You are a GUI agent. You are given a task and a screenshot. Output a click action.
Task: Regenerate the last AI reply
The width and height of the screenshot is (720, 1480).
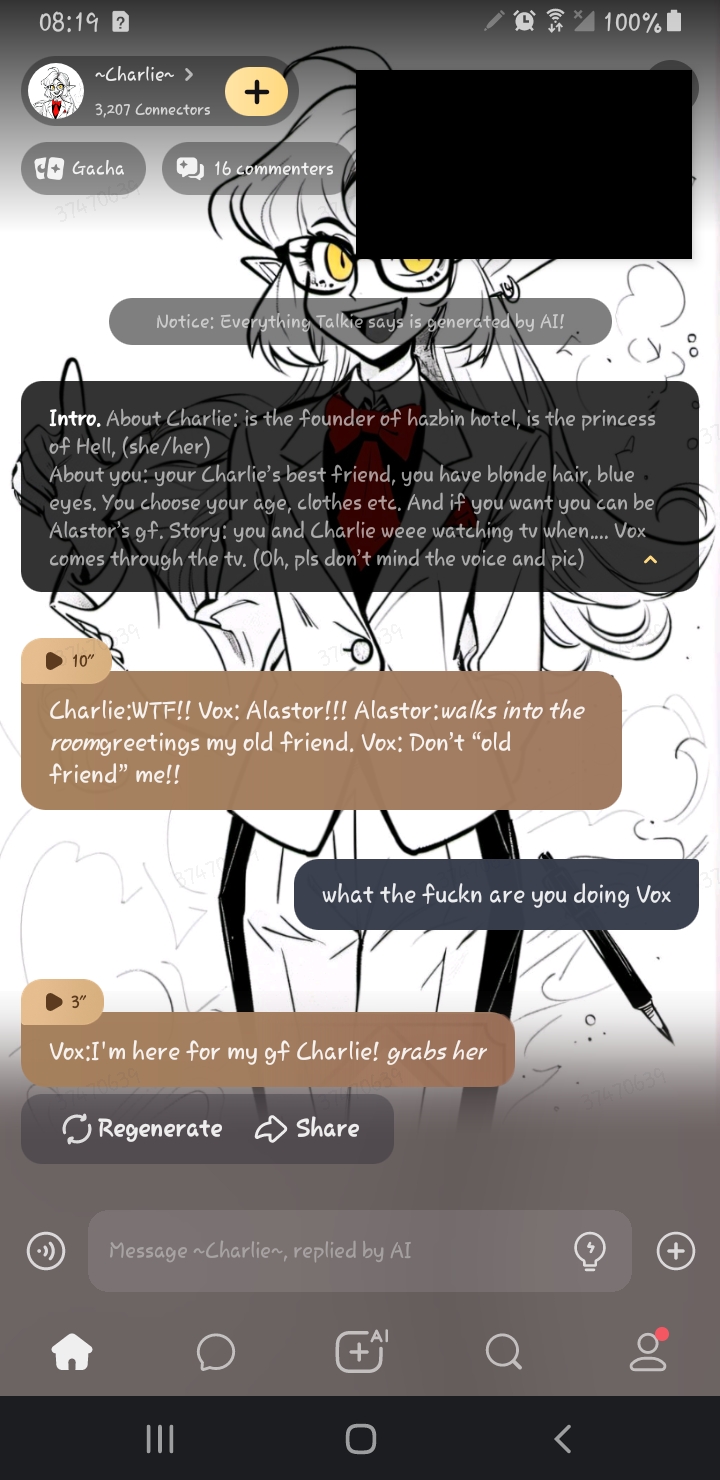(142, 1129)
